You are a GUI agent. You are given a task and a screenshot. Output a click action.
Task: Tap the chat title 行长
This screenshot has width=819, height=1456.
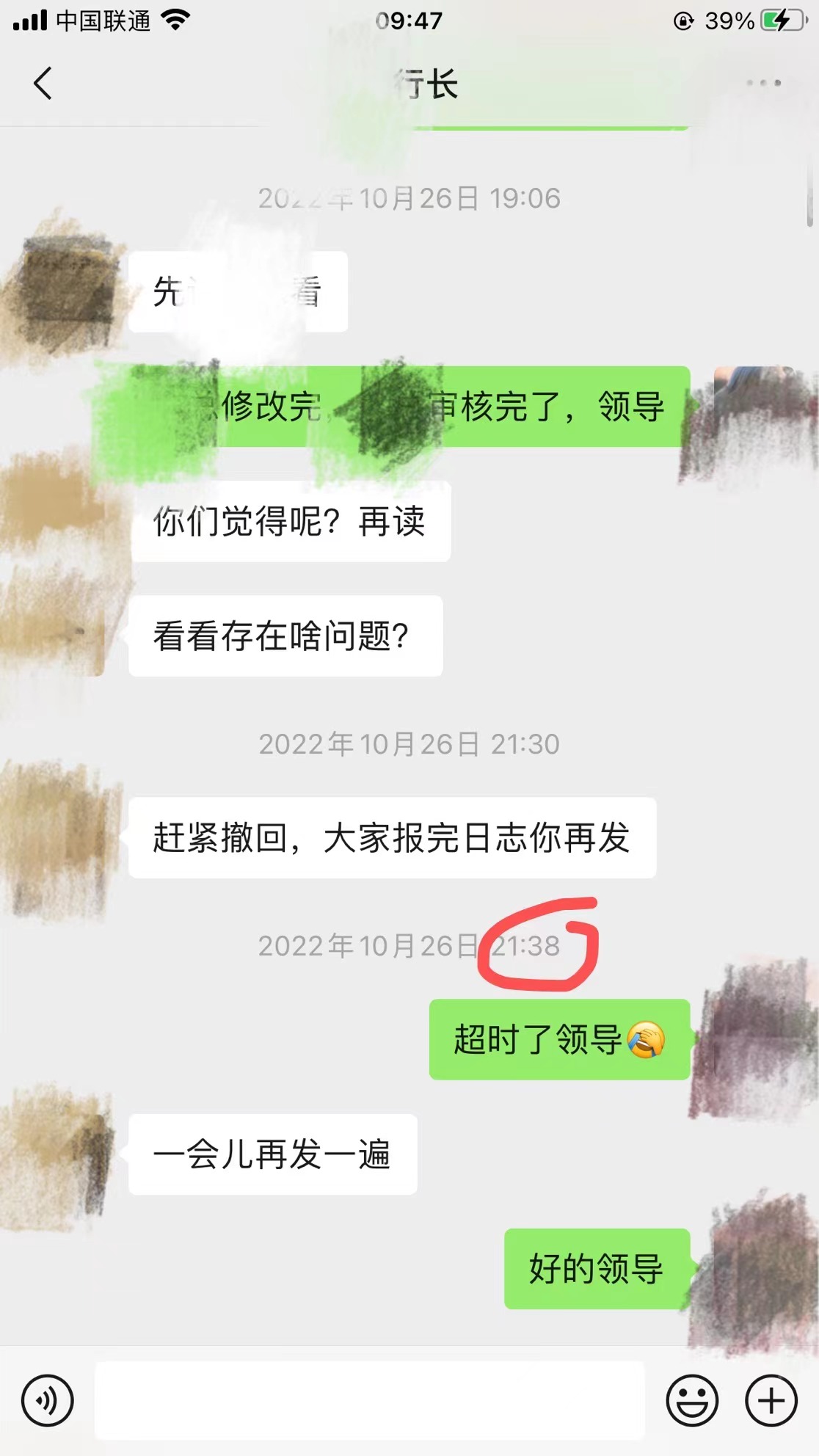pos(426,83)
